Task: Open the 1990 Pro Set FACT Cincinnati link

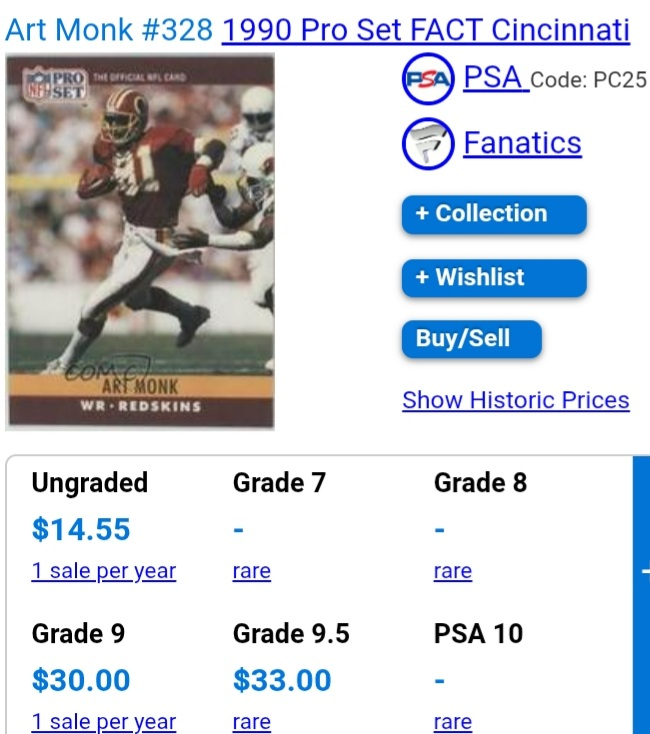Action: click(426, 30)
